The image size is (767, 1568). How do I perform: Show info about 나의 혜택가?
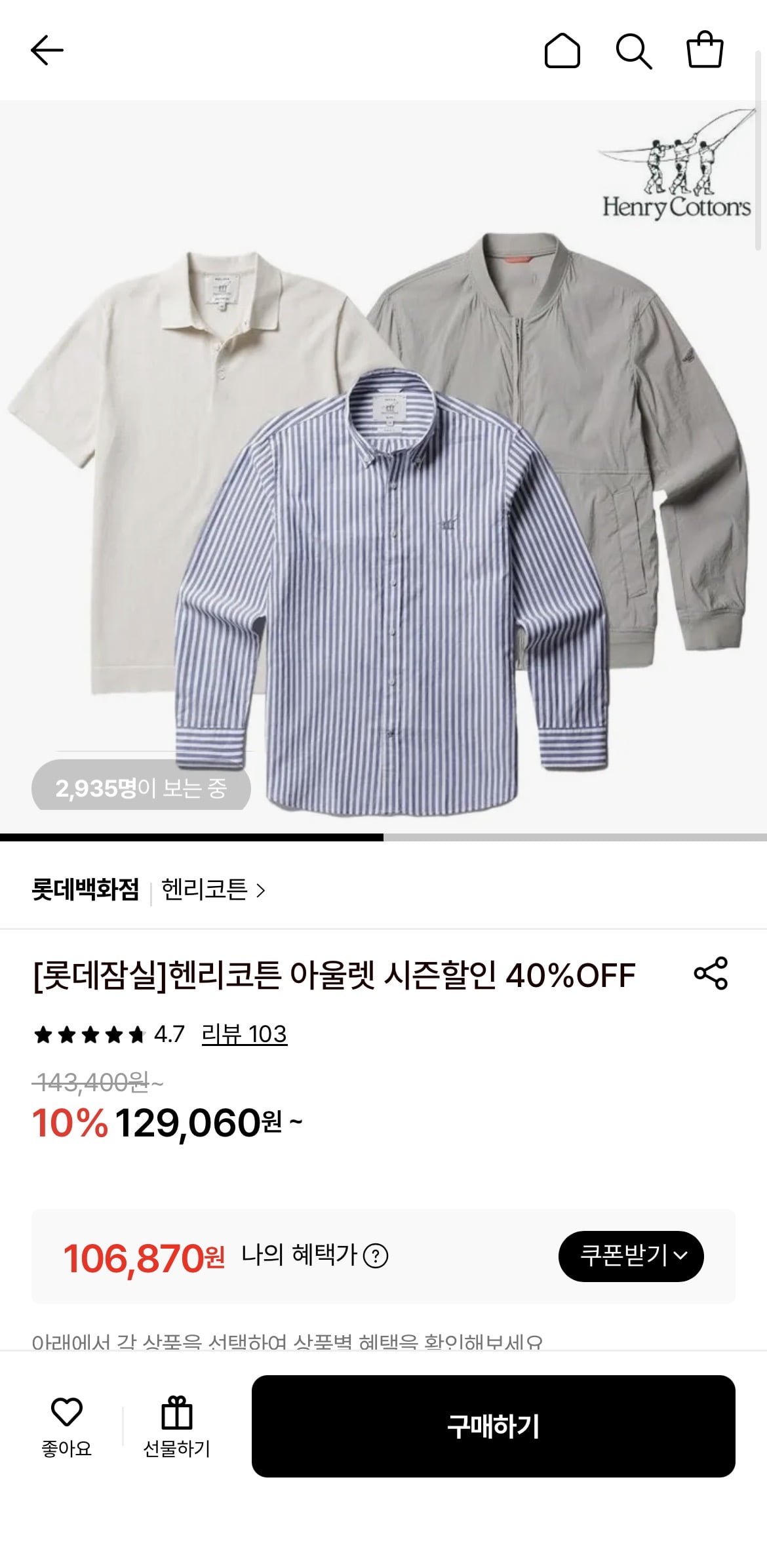[376, 1256]
